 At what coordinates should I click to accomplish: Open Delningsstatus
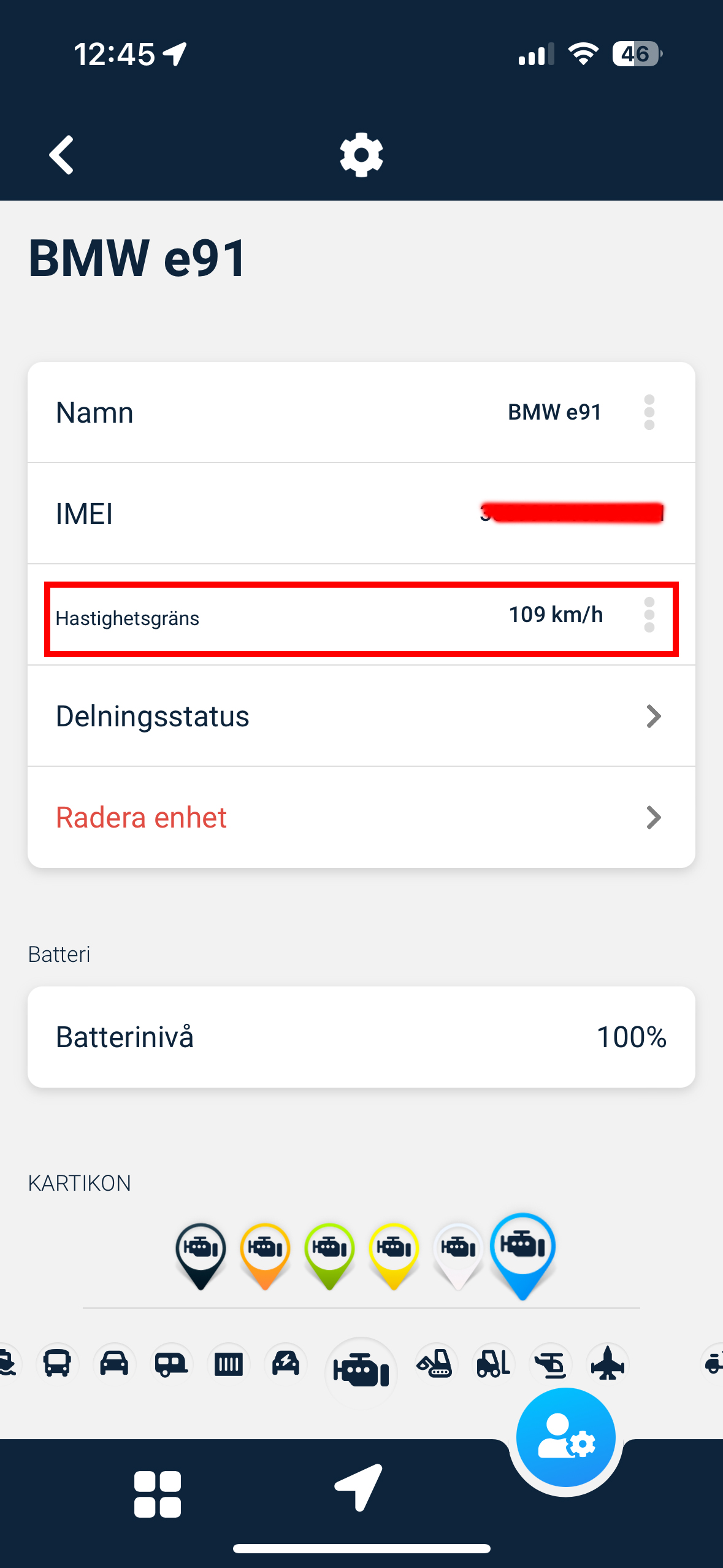361,716
